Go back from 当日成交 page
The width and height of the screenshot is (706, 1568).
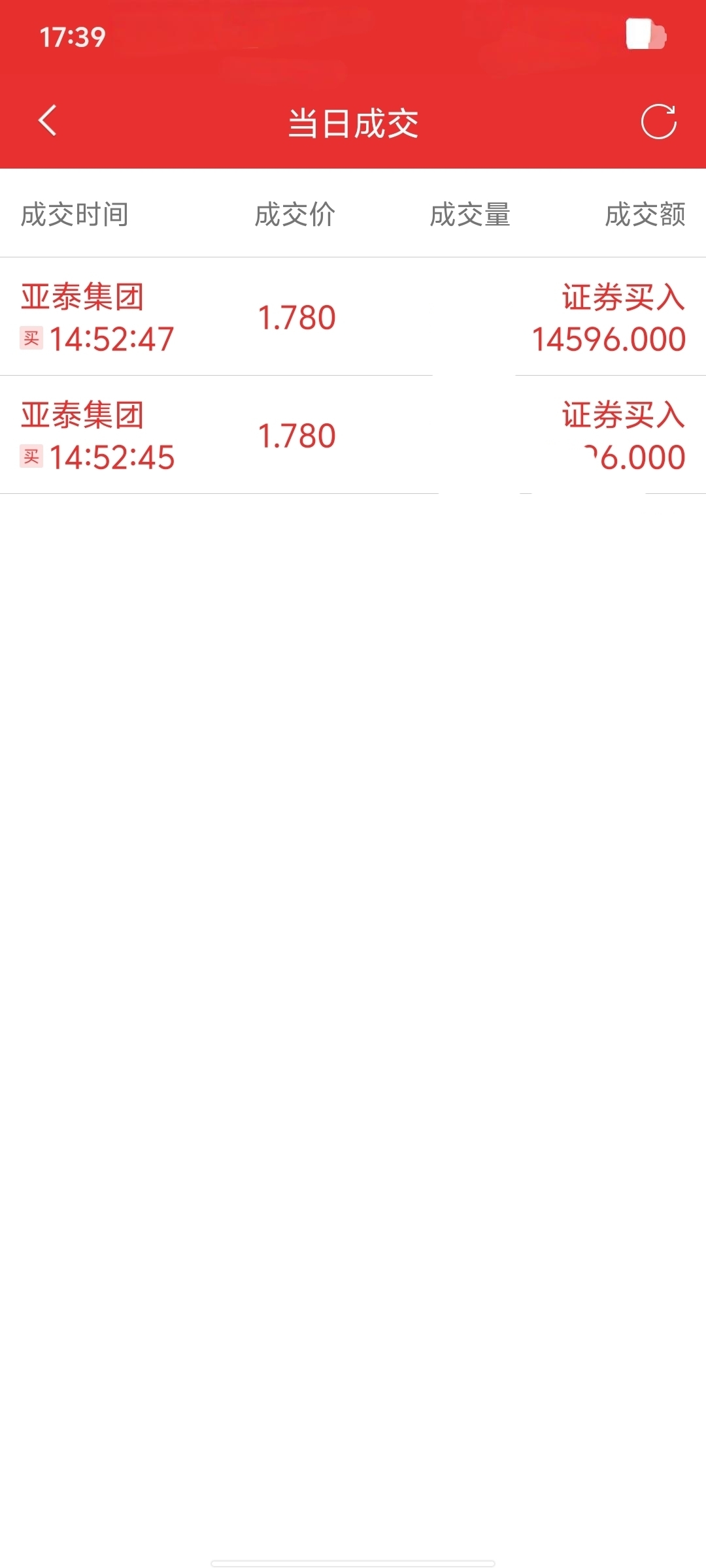(48, 121)
